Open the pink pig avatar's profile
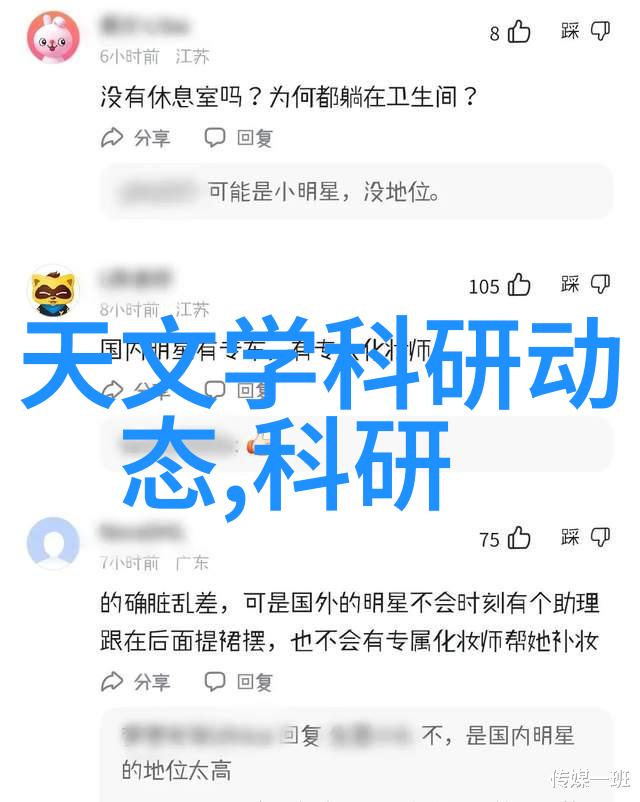The width and height of the screenshot is (640, 802). (x=54, y=38)
